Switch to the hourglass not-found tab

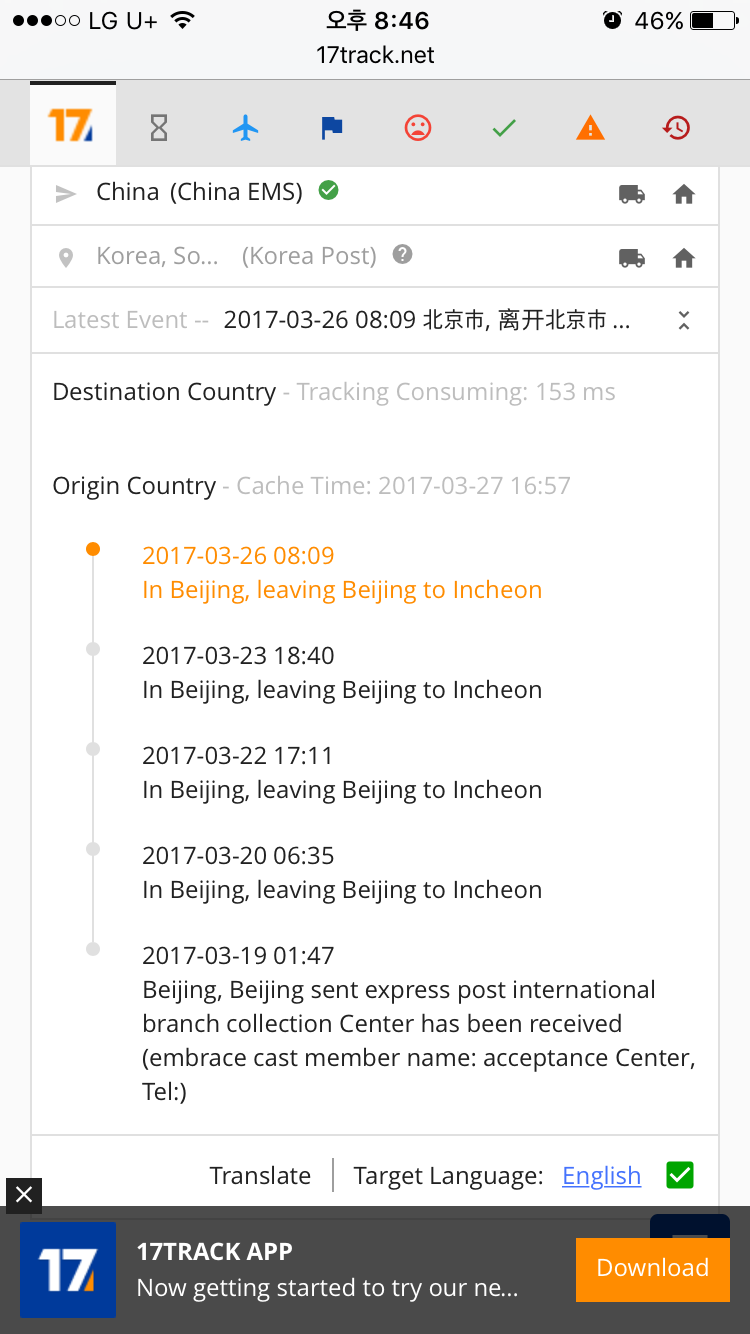click(x=159, y=127)
